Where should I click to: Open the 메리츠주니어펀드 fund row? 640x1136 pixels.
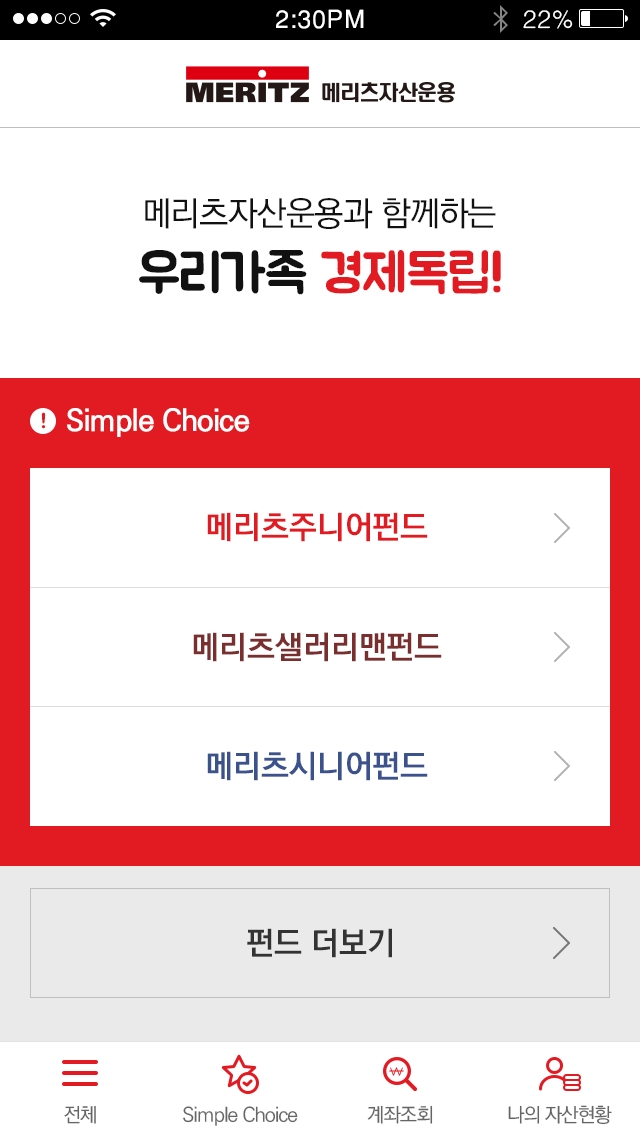(319, 528)
